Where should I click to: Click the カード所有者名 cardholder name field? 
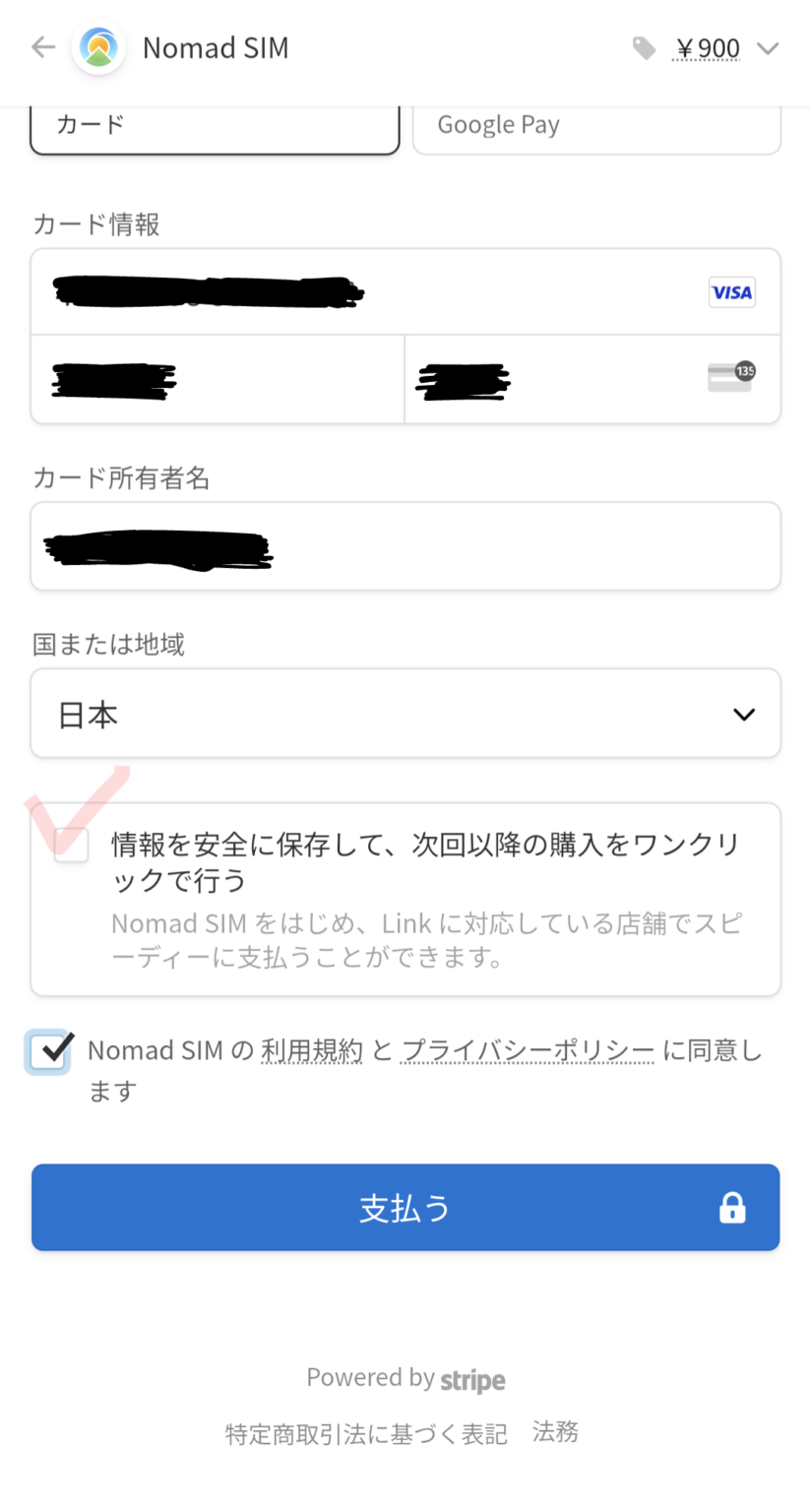coord(405,545)
